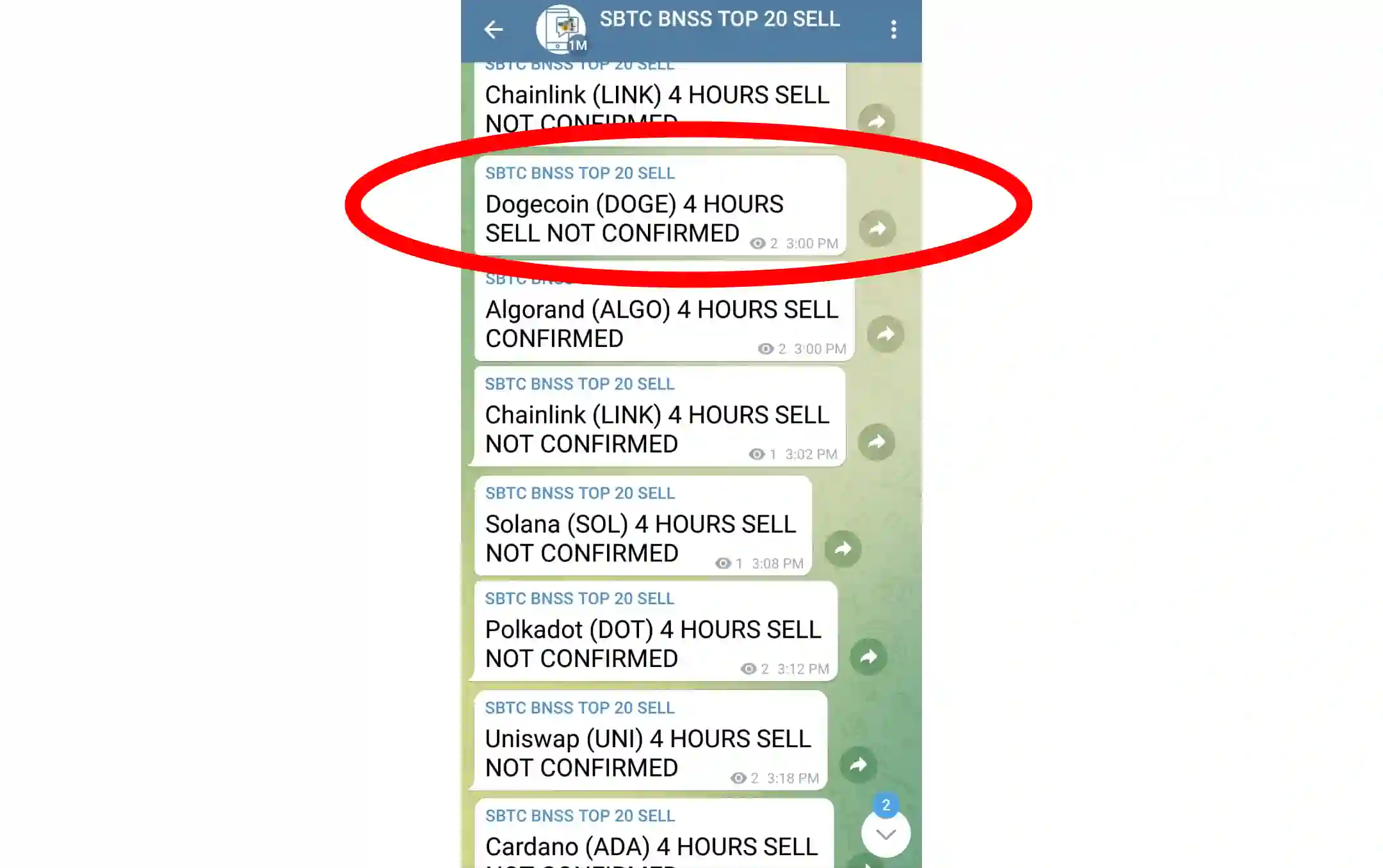Forward the Algorand (ALGO) message
Image resolution: width=1383 pixels, height=868 pixels.
click(x=885, y=334)
